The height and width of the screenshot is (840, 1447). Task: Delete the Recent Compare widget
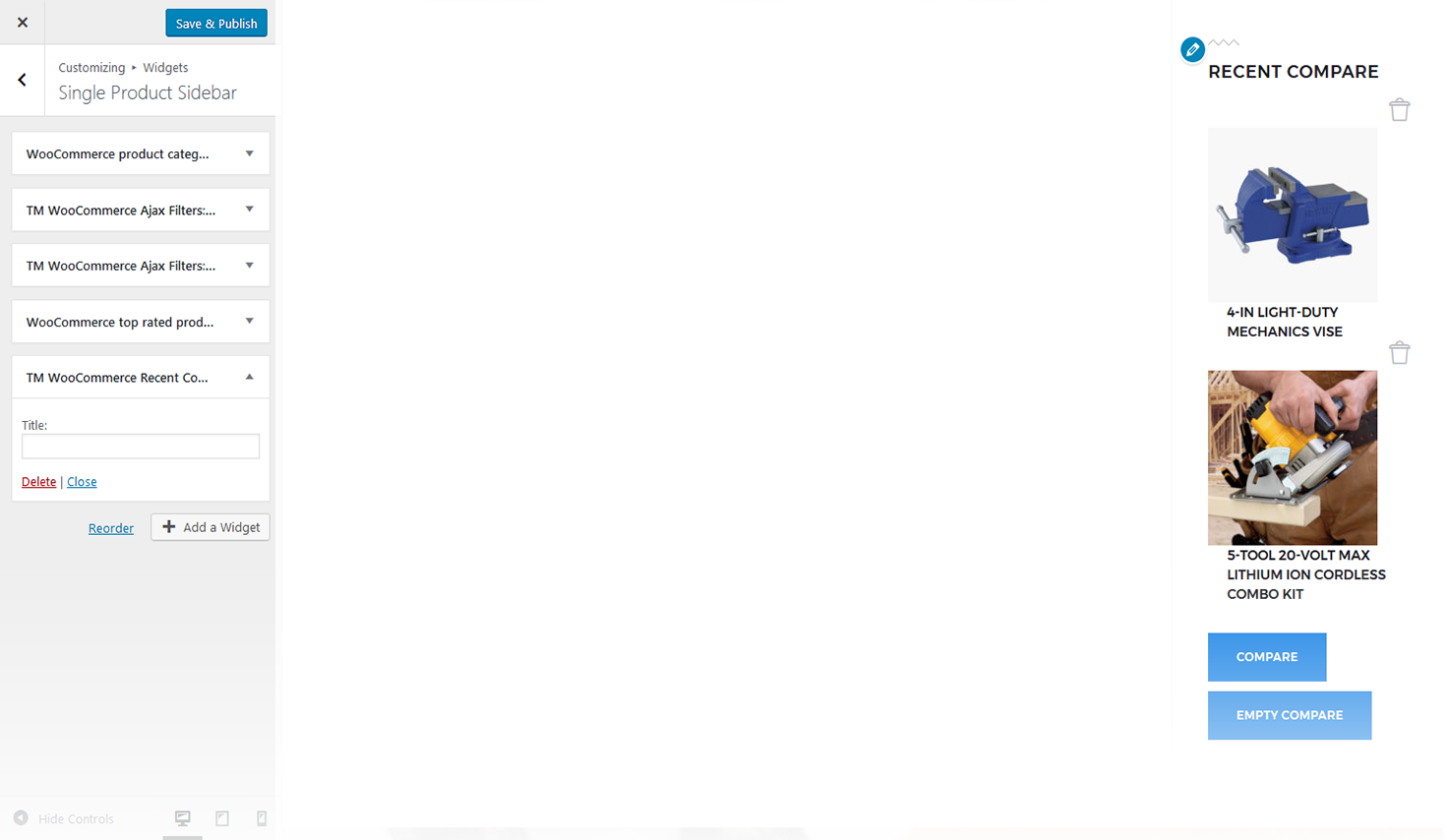tap(38, 482)
